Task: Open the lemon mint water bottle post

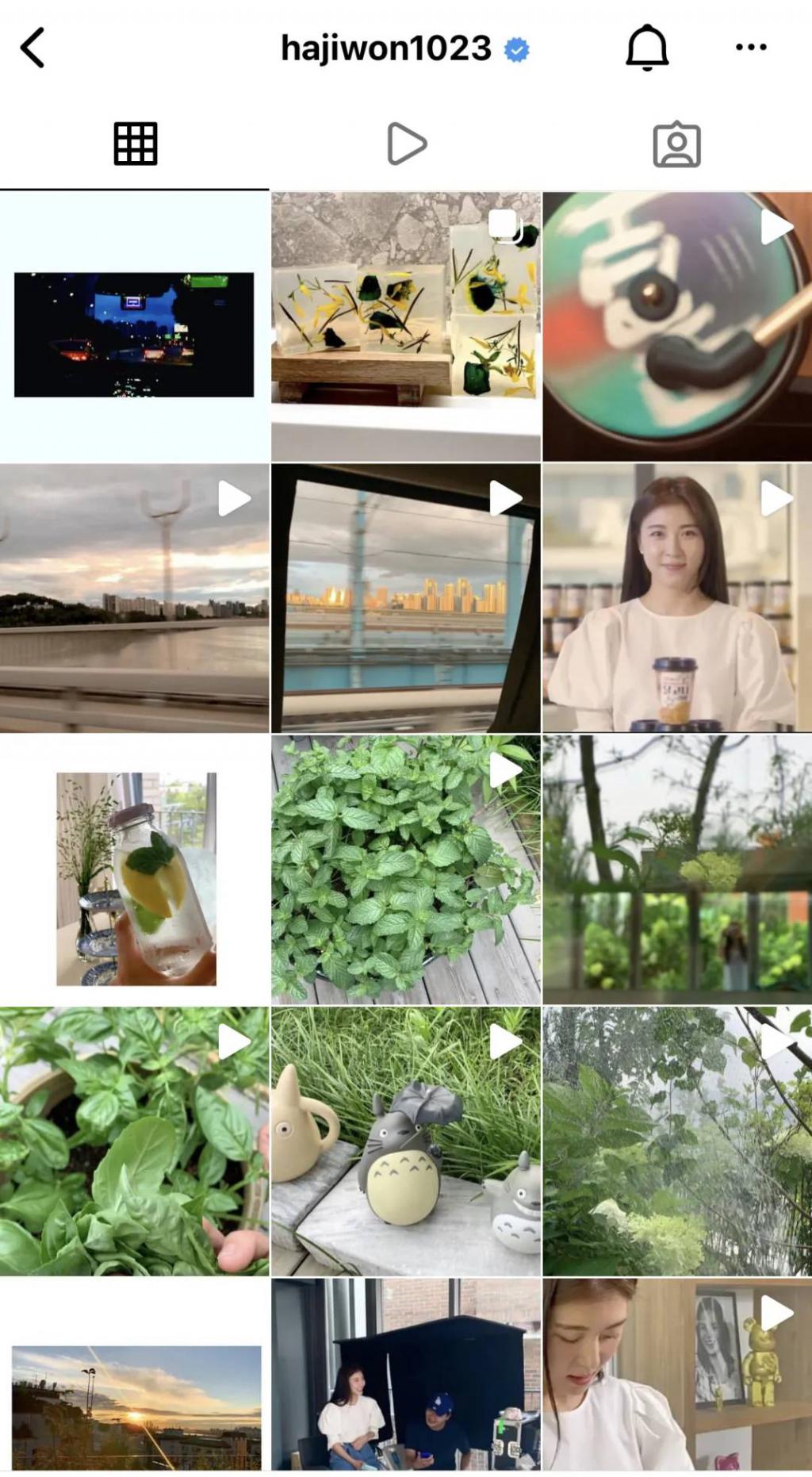Action: coord(136,877)
